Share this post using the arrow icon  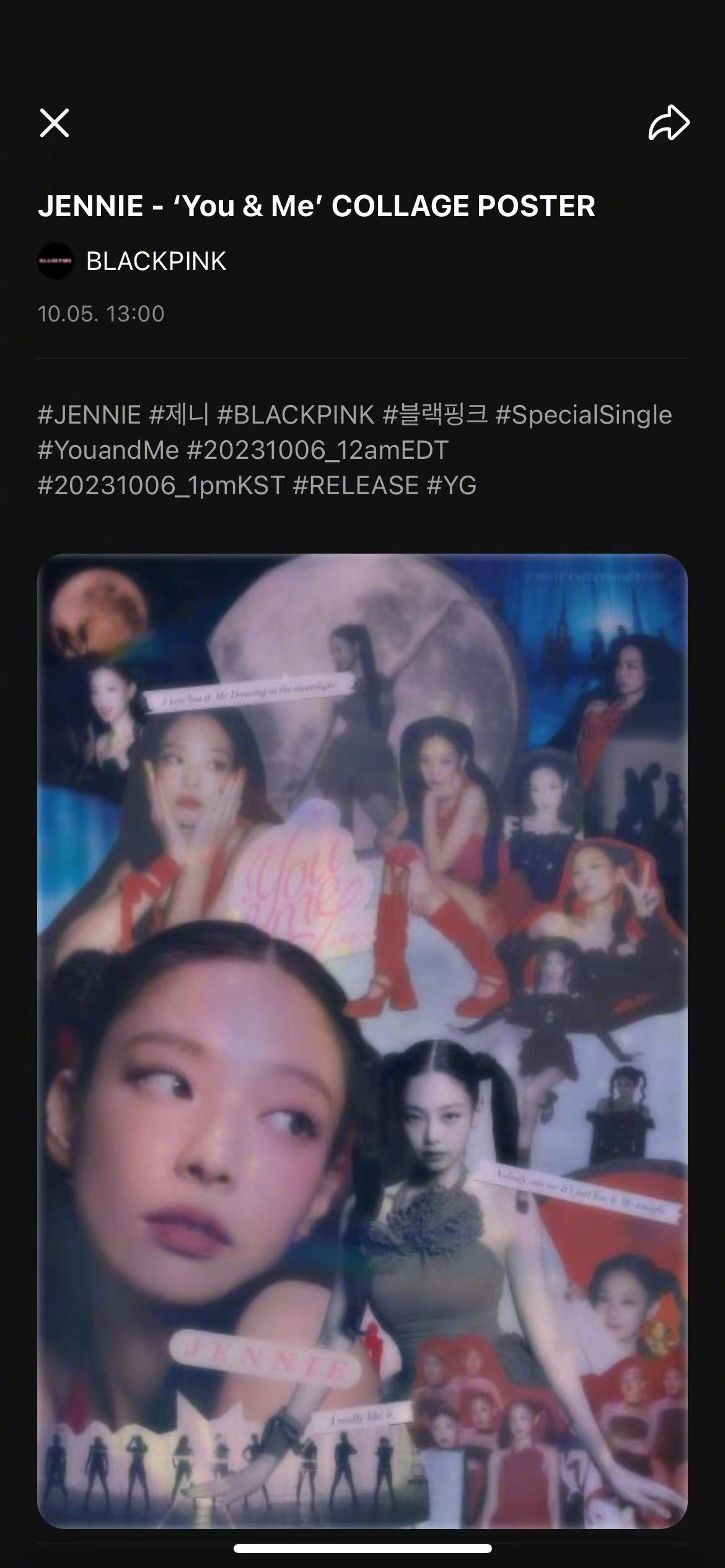(x=669, y=123)
